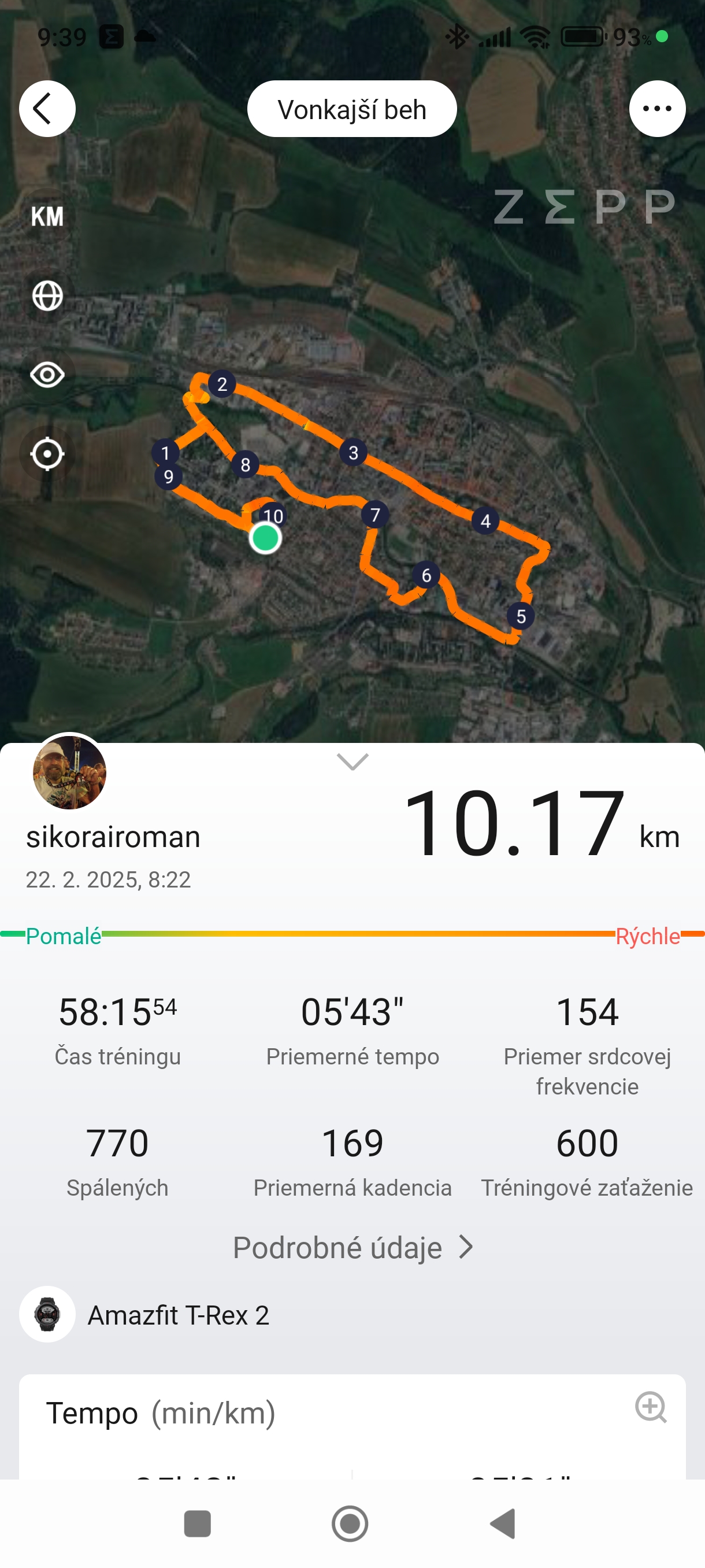Go back using the top-left arrow
Image resolution: width=705 pixels, height=1568 pixels.
point(47,109)
